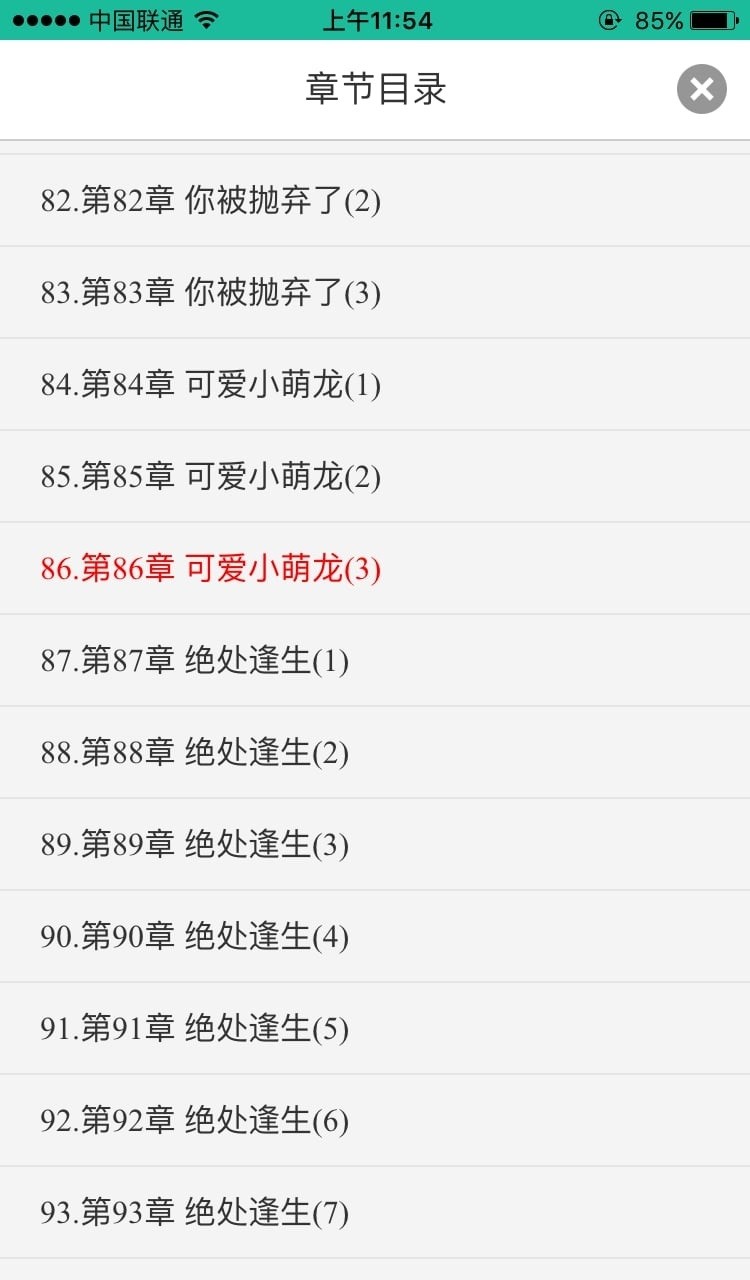The width and height of the screenshot is (750, 1280).
Task: Select chapter 84 可爱小萌龙(1)
Action: [x=211, y=385]
